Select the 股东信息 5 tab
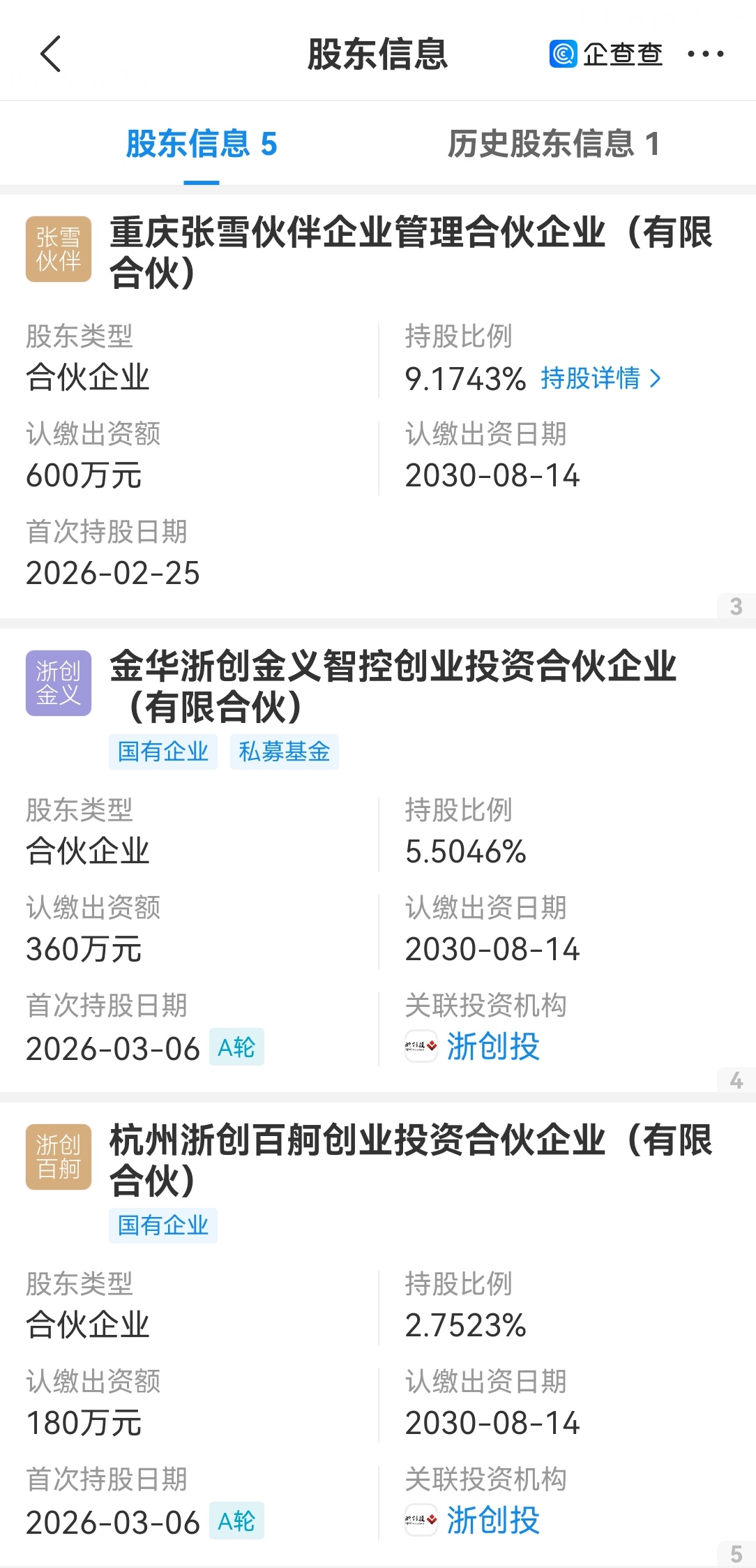 coord(201,144)
